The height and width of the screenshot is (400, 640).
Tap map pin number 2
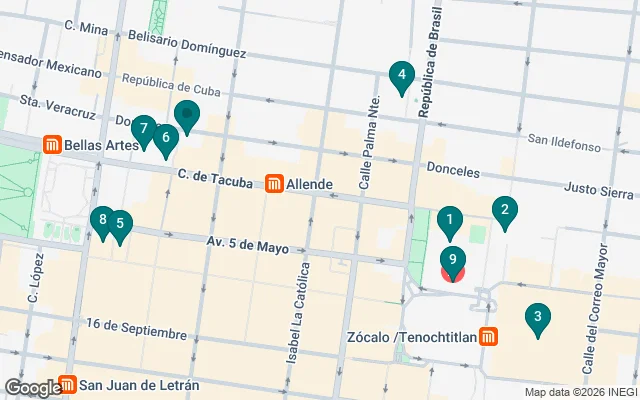tap(505, 210)
